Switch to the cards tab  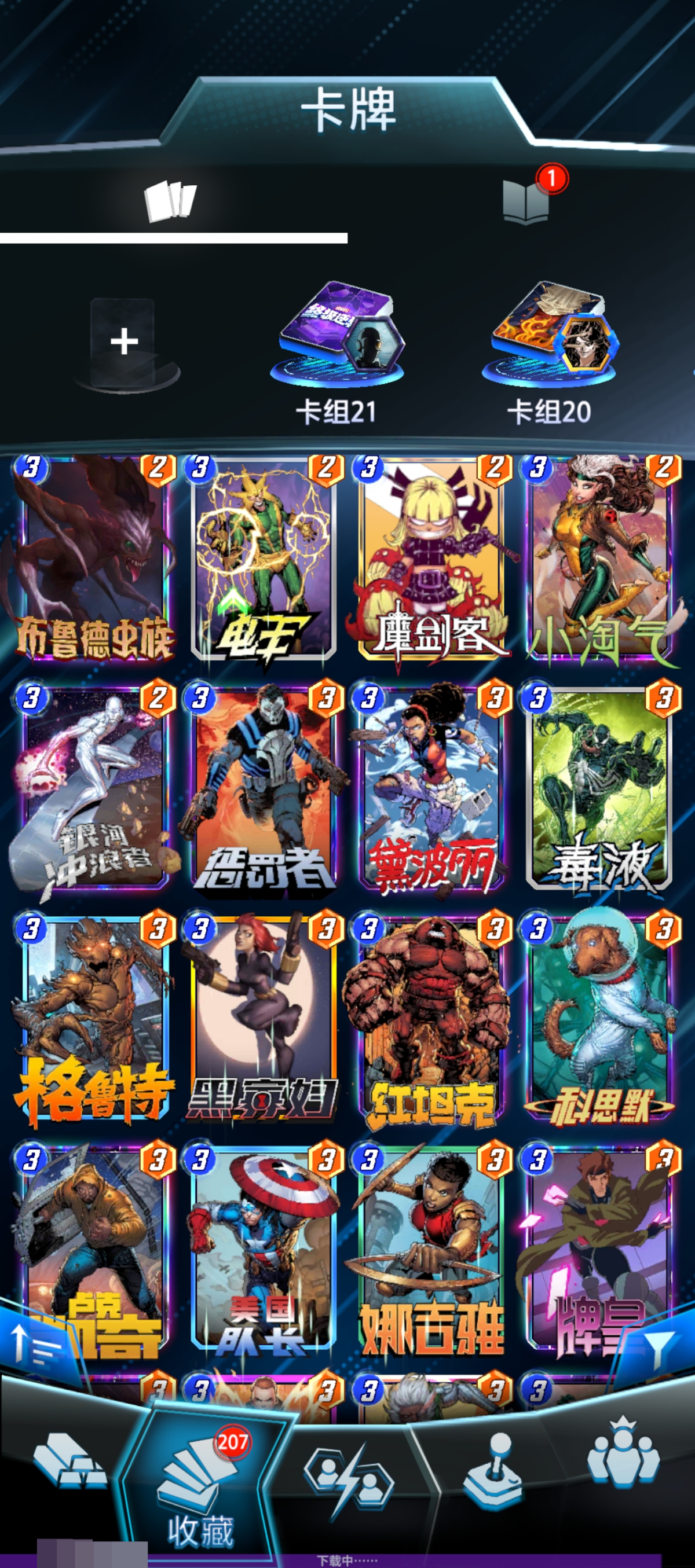(170, 200)
